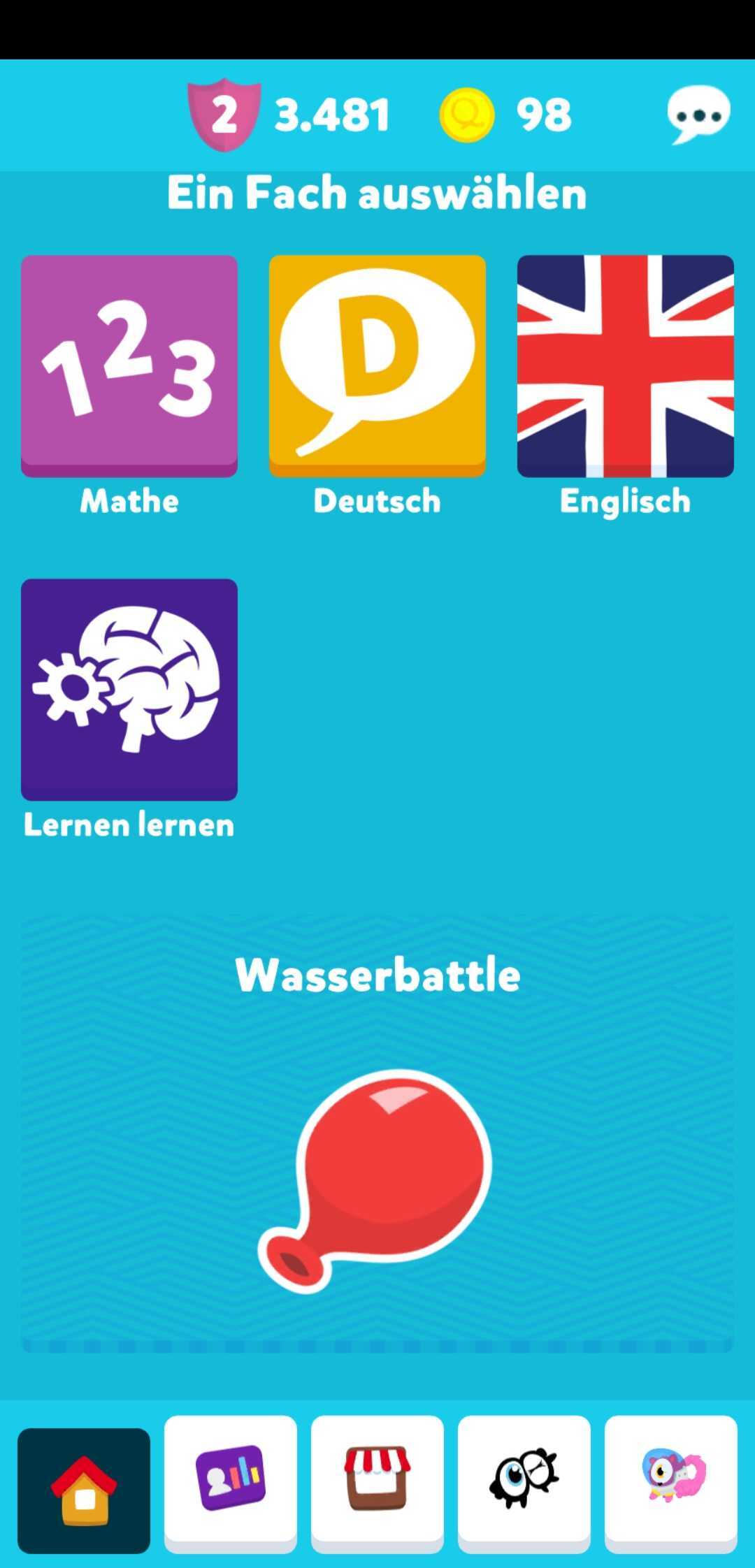Choose the Deutsch subject
This screenshot has width=755, height=1568.
[x=377, y=365]
